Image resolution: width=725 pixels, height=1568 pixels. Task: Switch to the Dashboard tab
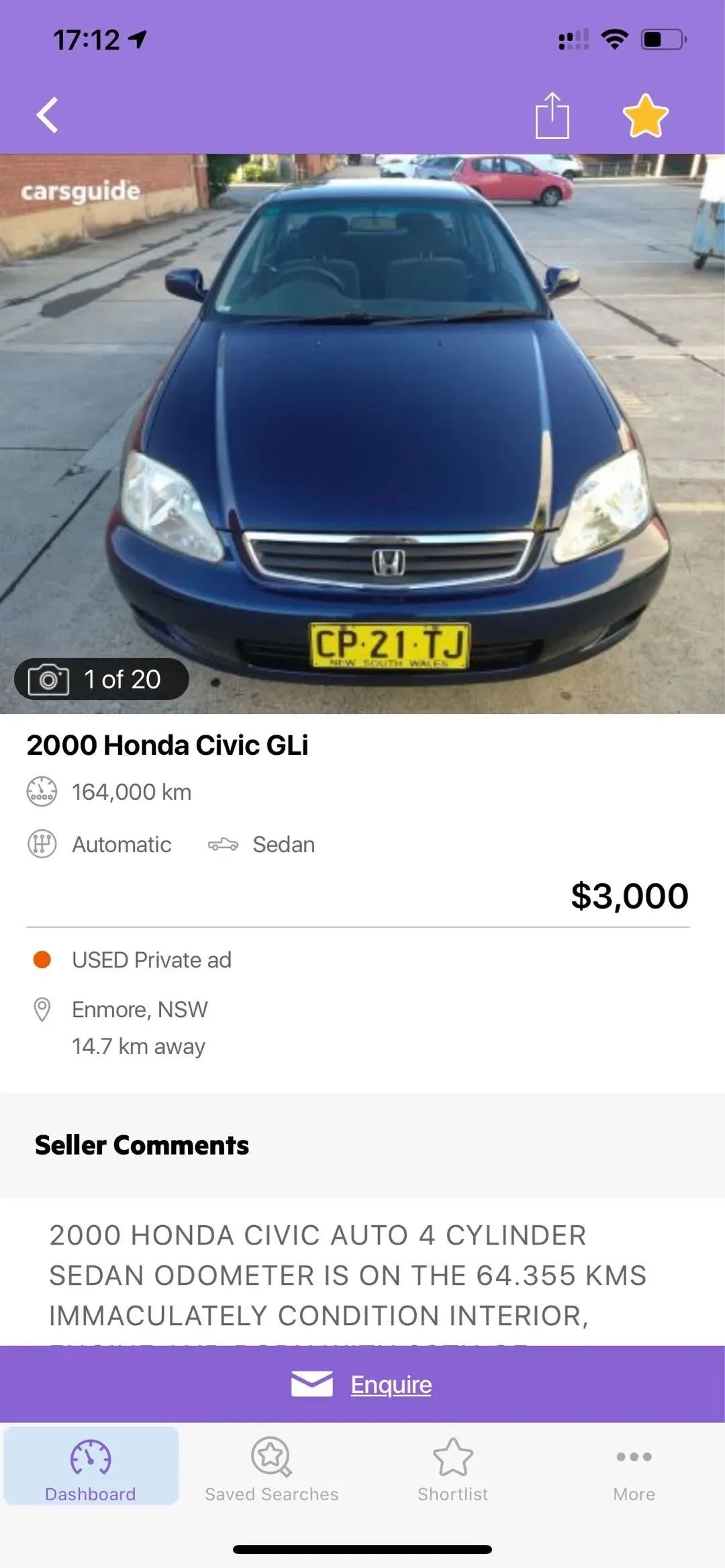(91, 1467)
